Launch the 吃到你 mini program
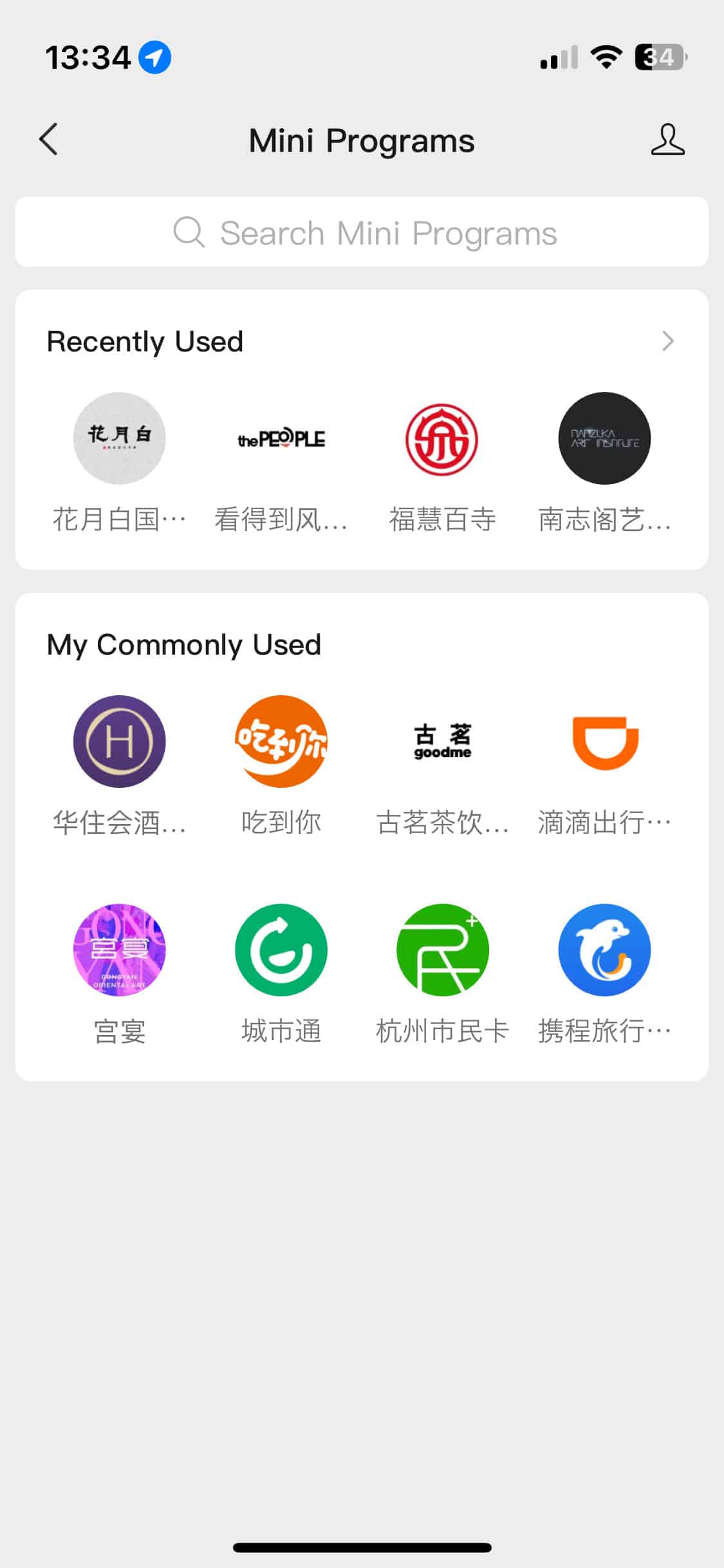 tap(281, 742)
